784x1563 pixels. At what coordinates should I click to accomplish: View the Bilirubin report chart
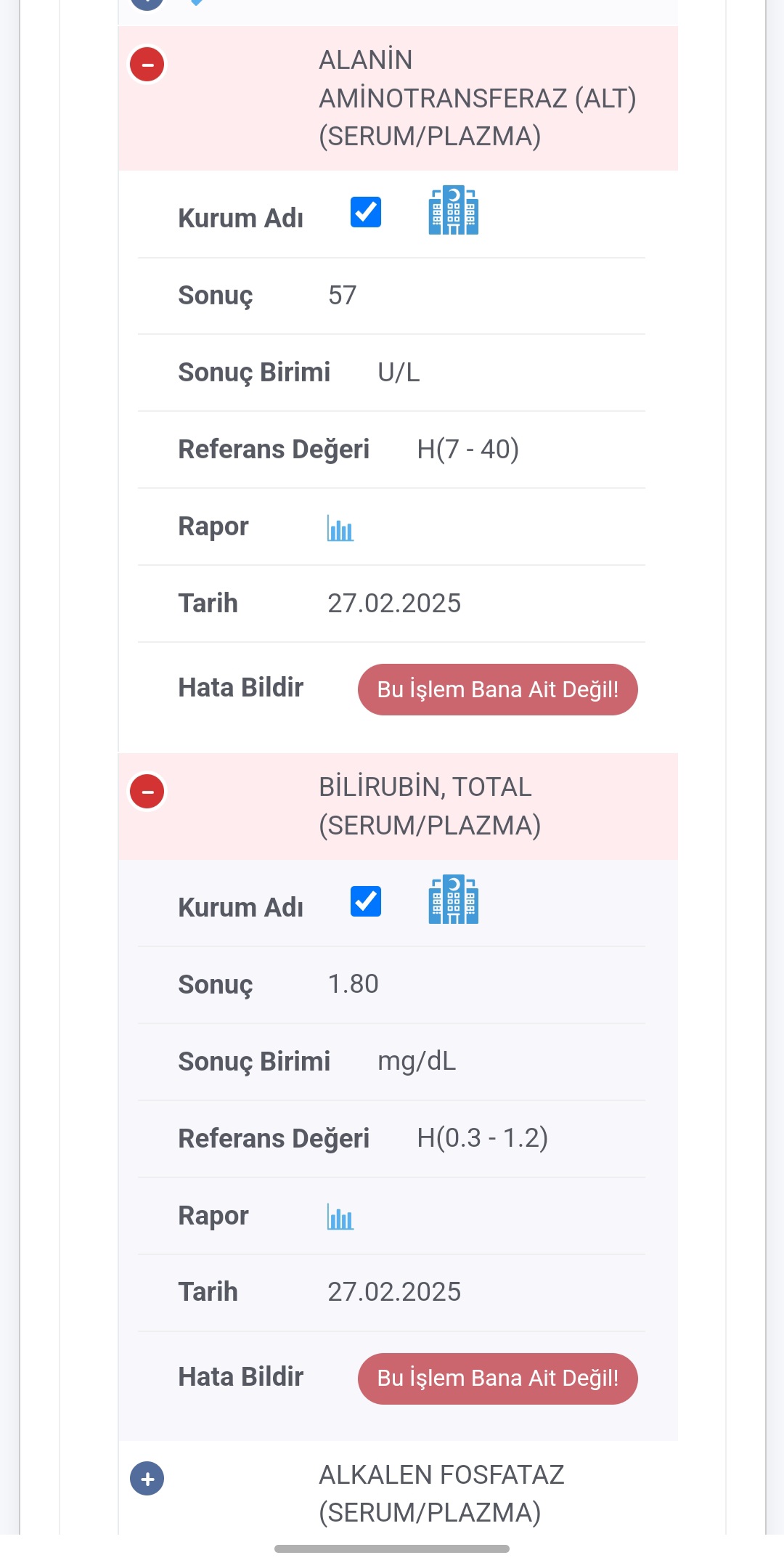pyautogui.click(x=340, y=1217)
